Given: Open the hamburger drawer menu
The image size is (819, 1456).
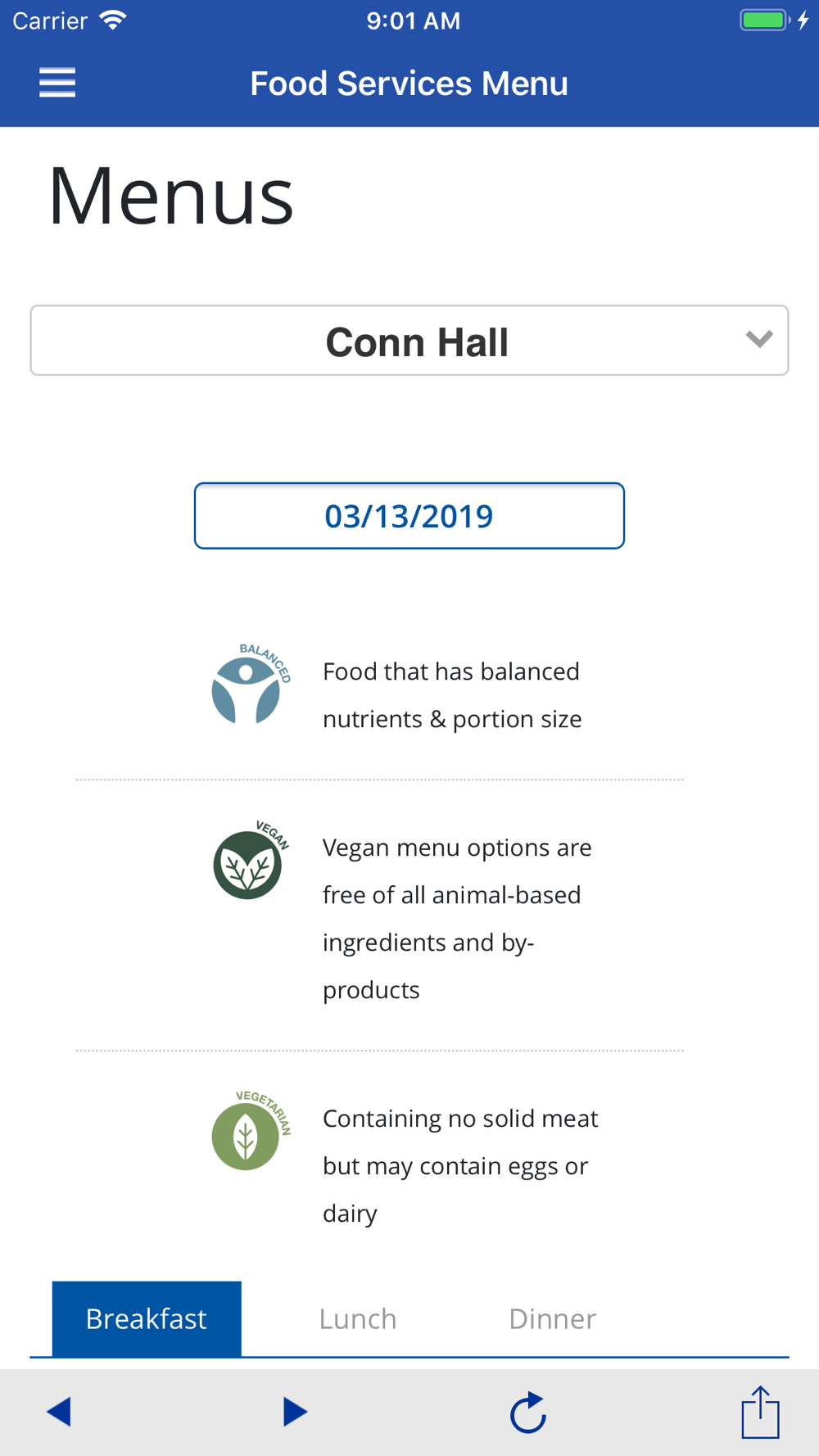Looking at the screenshot, I should [x=57, y=83].
